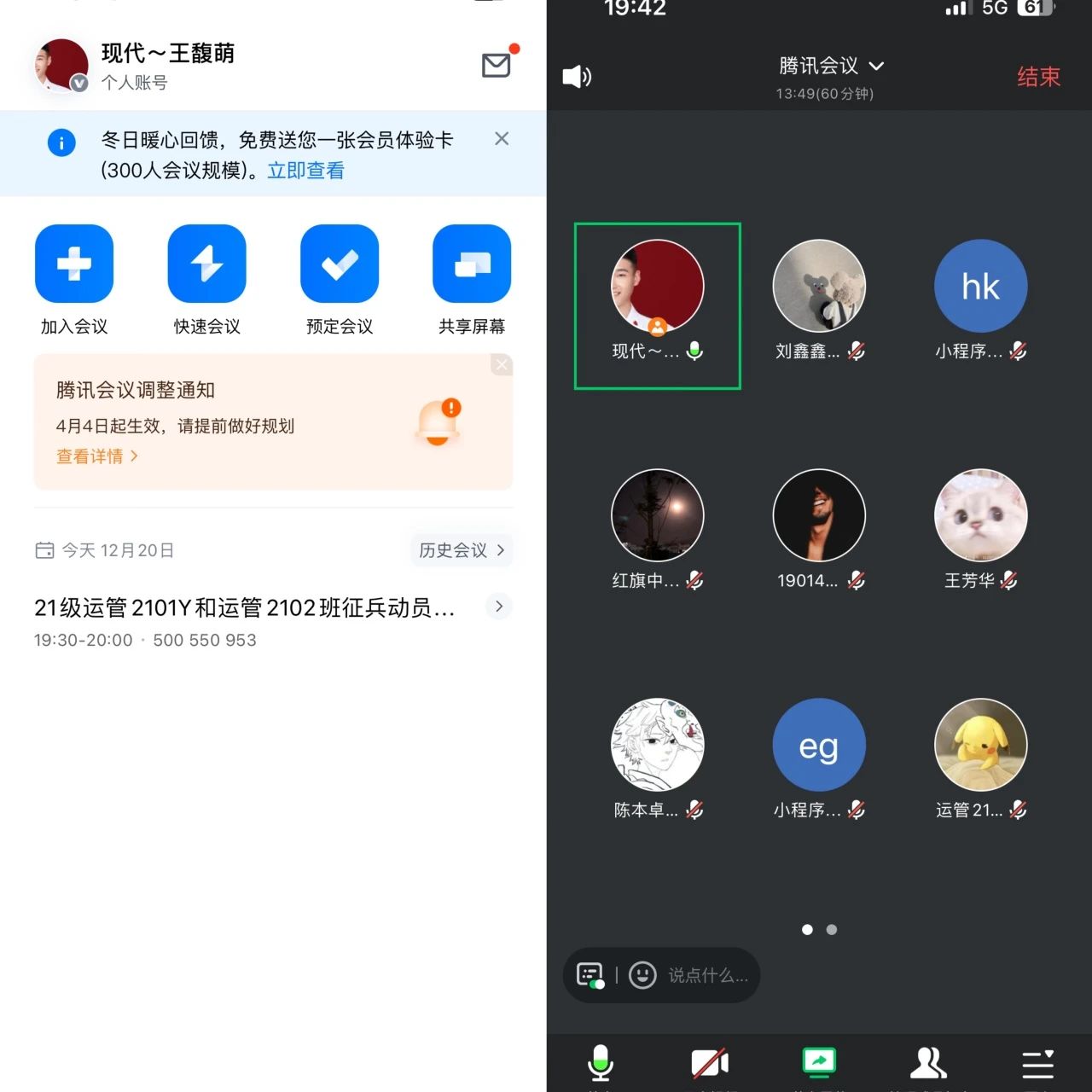Start a 快速会议 quick meeting

tap(206, 264)
